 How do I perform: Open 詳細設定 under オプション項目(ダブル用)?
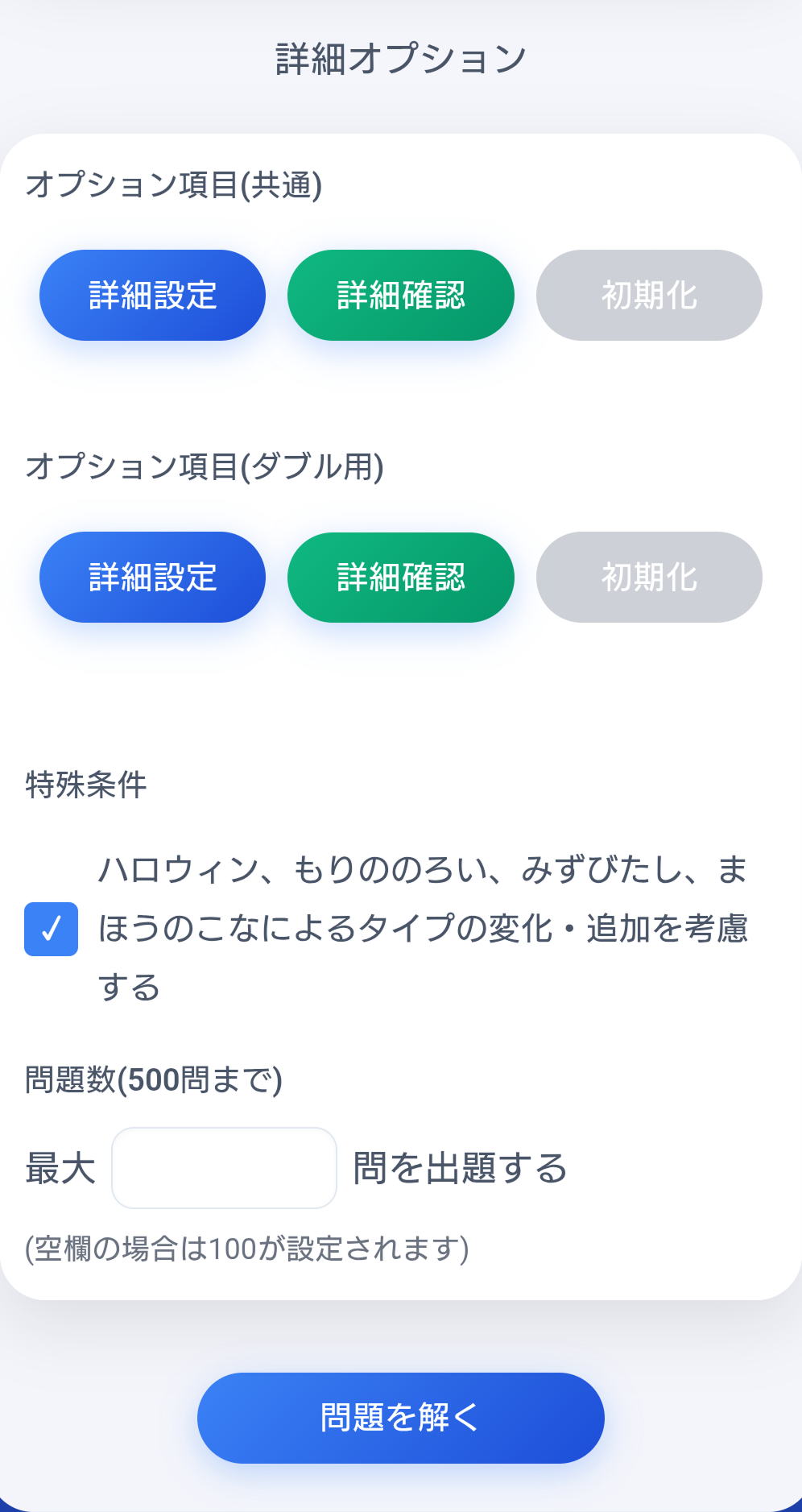[151, 577]
